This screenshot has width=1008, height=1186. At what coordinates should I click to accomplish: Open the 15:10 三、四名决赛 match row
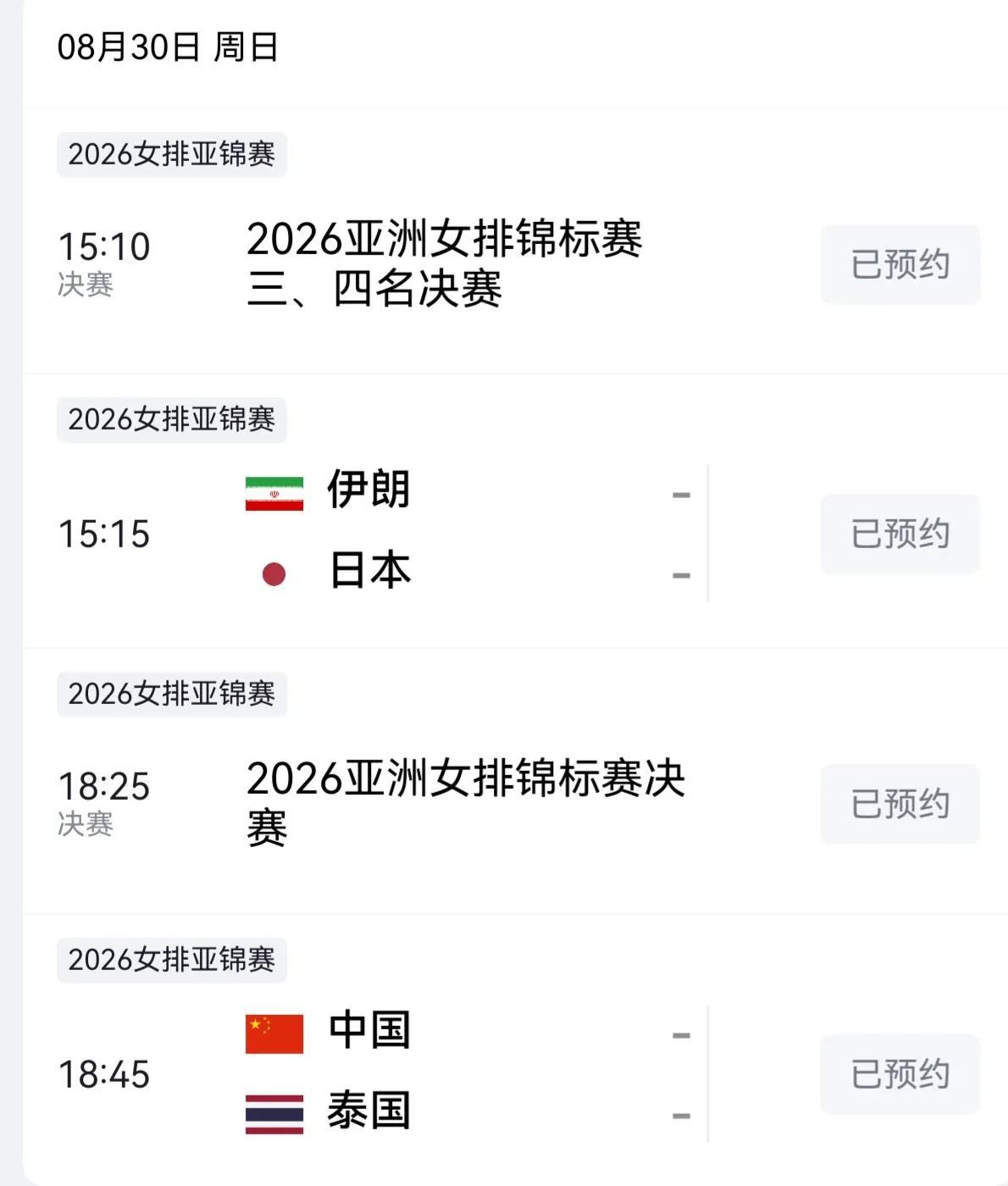(x=515, y=241)
